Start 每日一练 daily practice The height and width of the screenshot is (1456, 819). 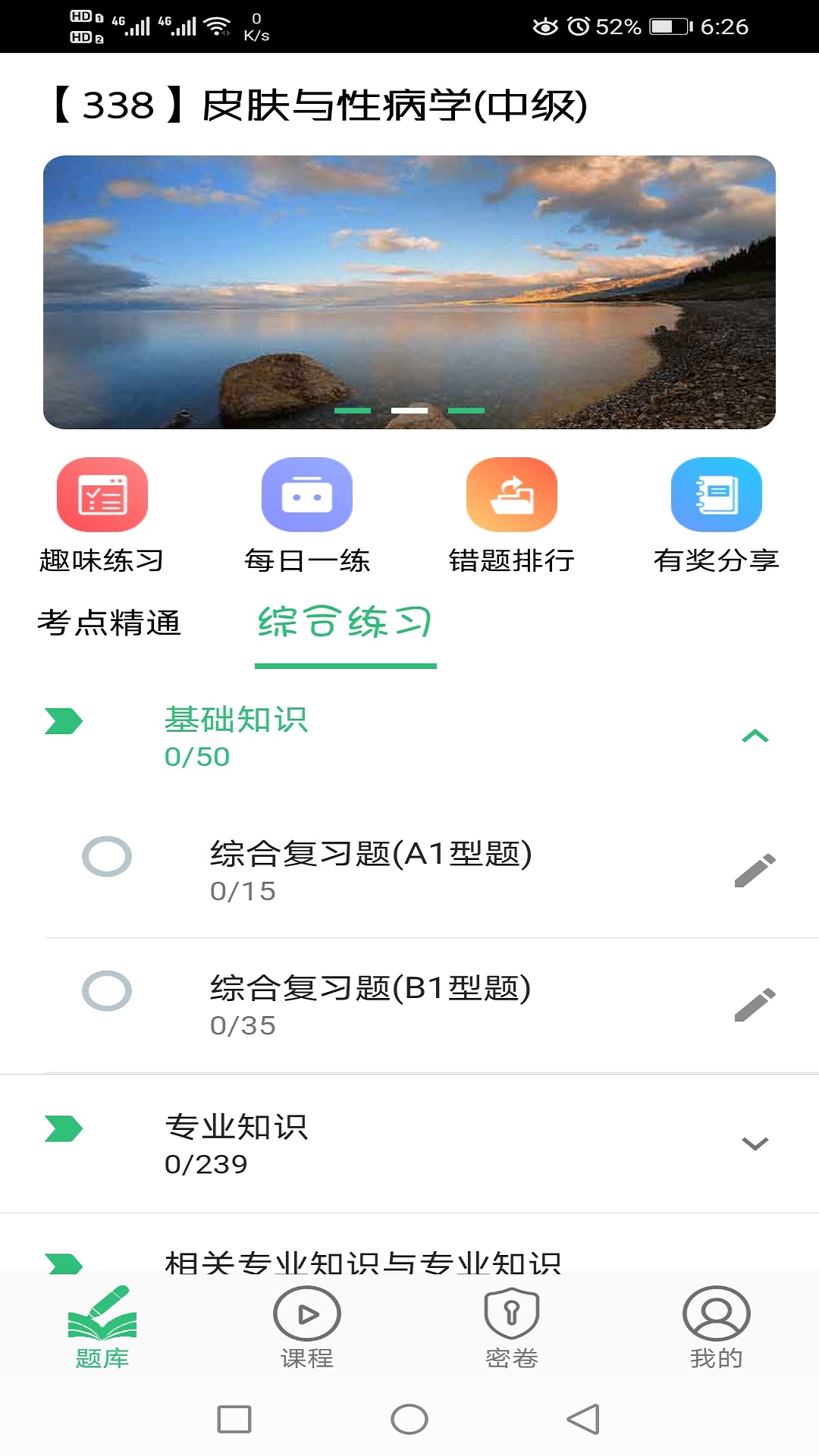pyautogui.click(x=307, y=516)
